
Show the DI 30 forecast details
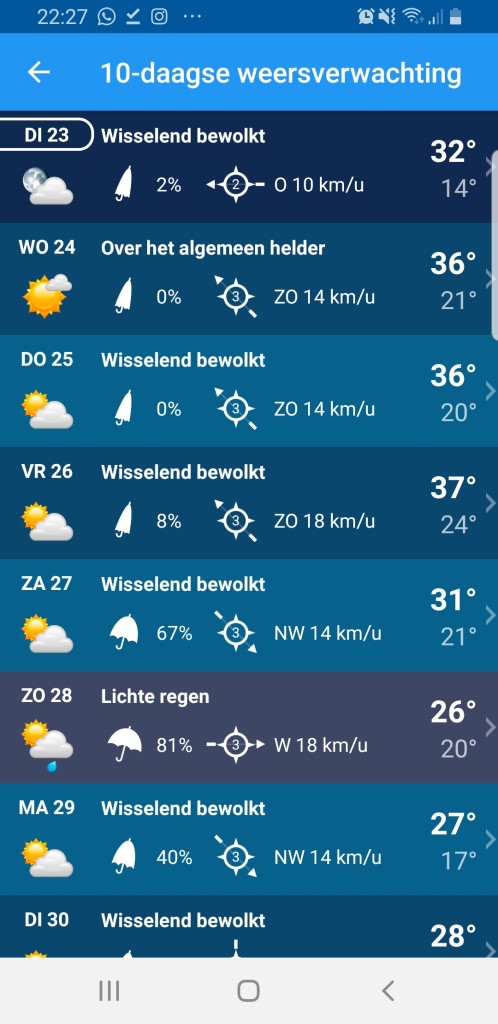(x=249, y=927)
